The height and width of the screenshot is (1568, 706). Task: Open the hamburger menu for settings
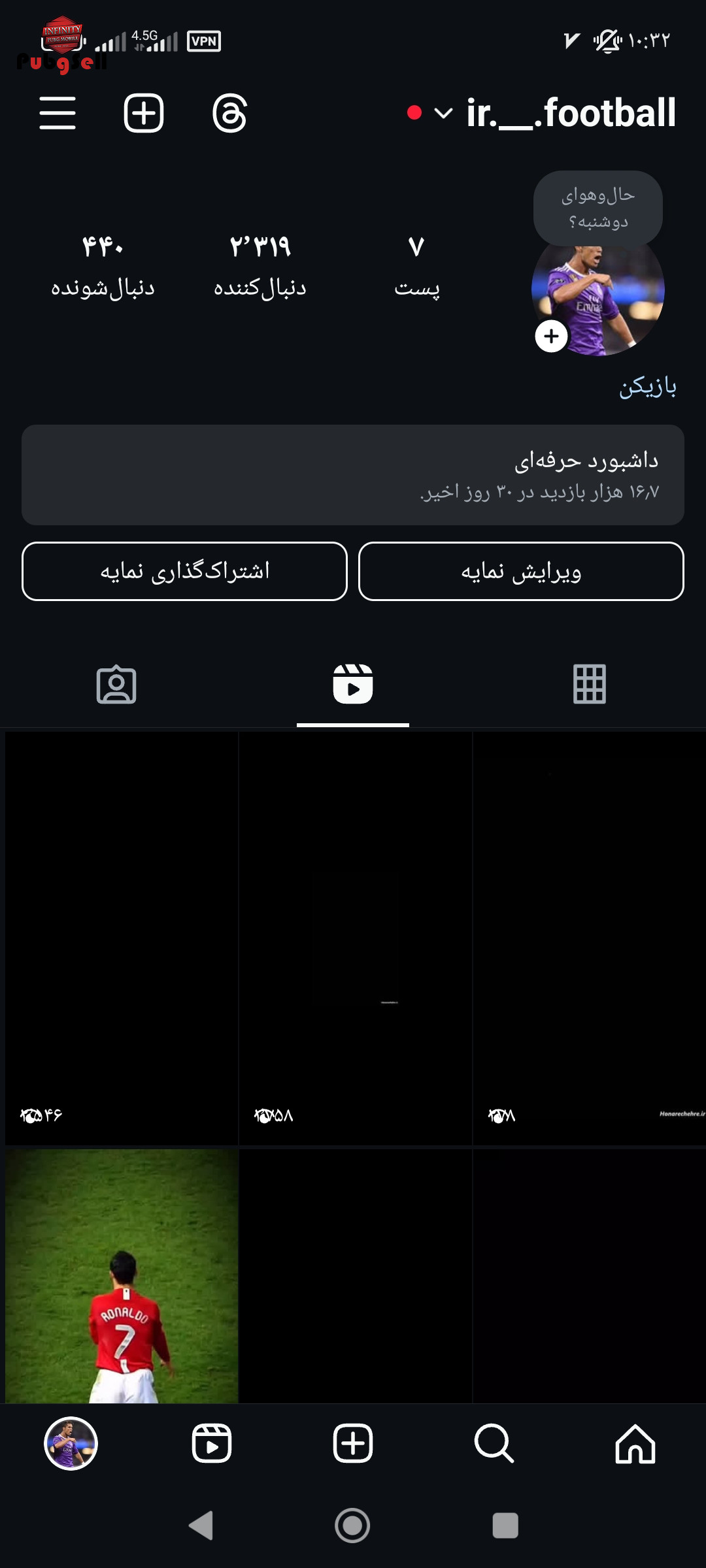[x=58, y=113]
